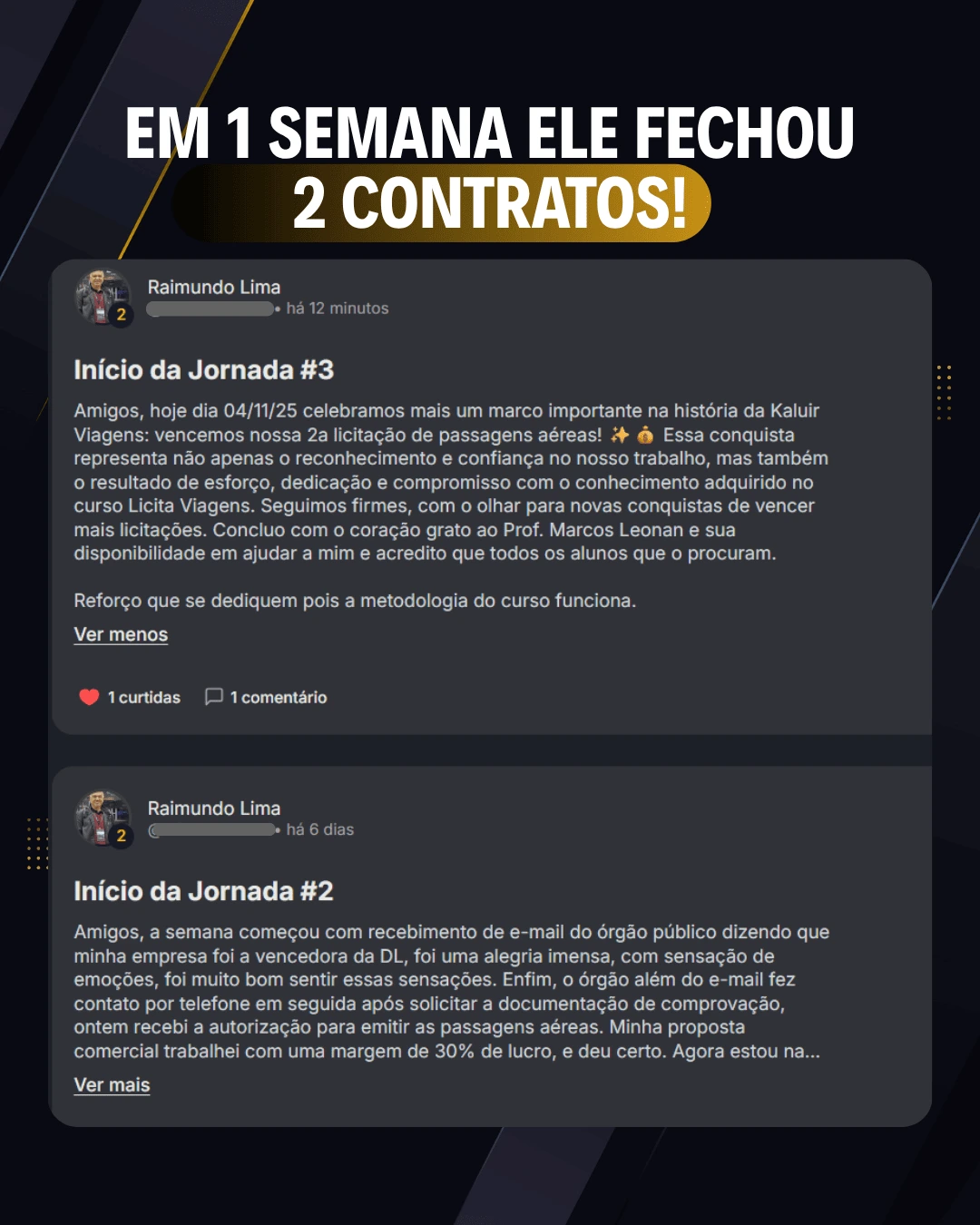Image resolution: width=980 pixels, height=1225 pixels.
Task: Toggle the '1 curtidas' reaction counter
Action: click(x=143, y=697)
